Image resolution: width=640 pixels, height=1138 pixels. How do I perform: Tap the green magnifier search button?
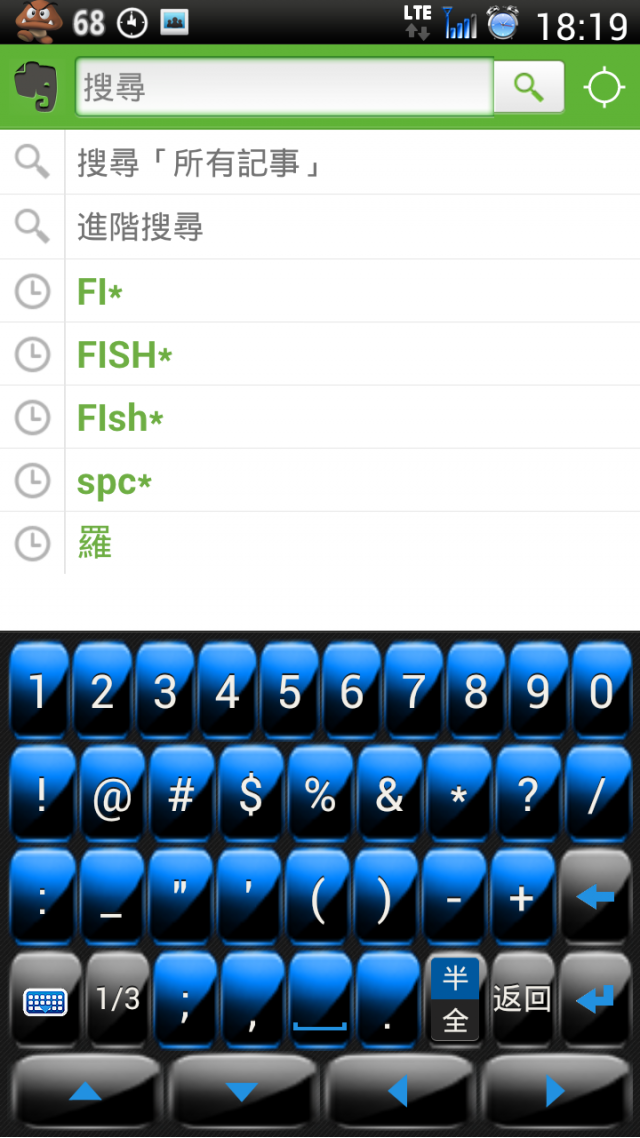(529, 87)
